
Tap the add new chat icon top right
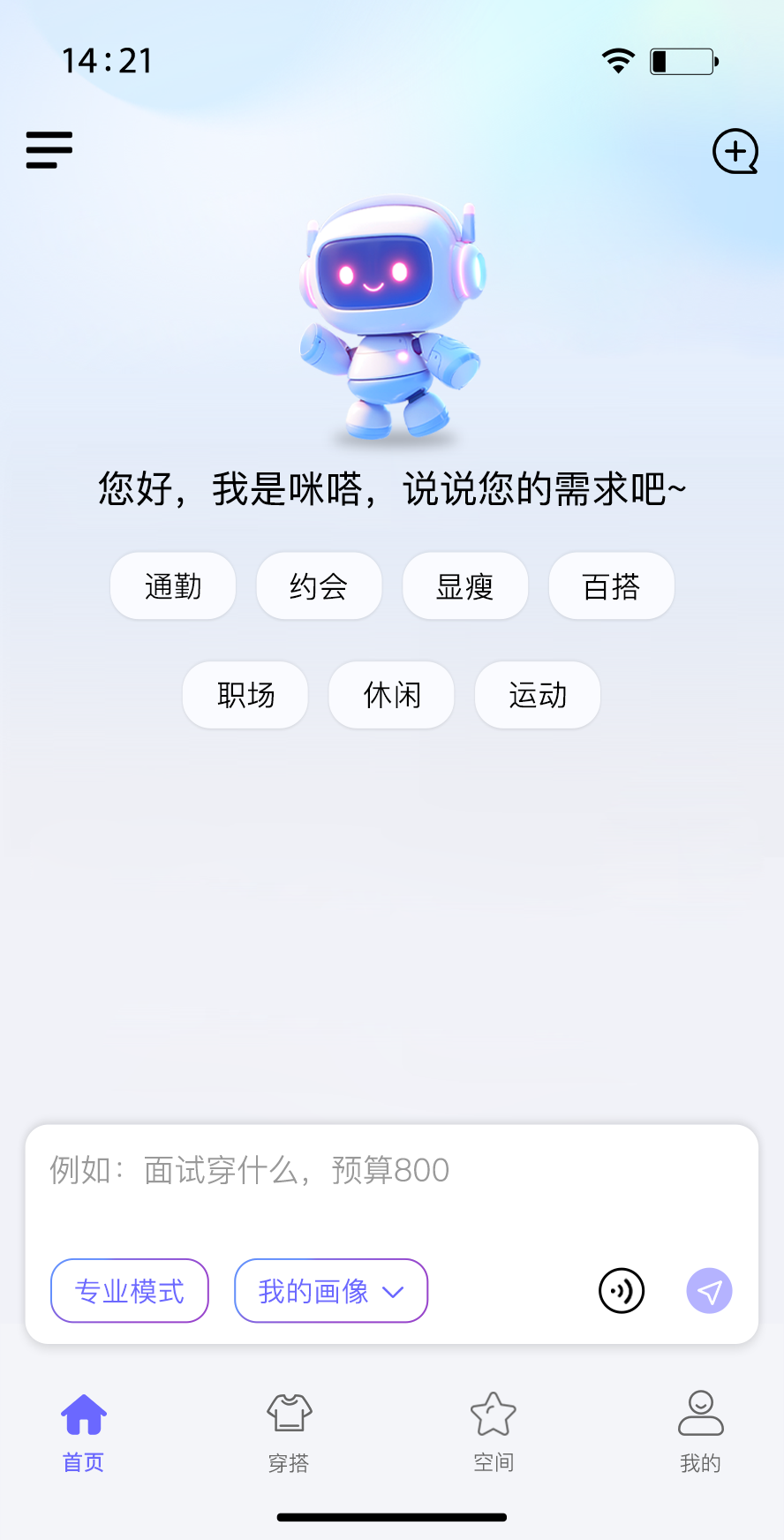pyautogui.click(x=735, y=151)
